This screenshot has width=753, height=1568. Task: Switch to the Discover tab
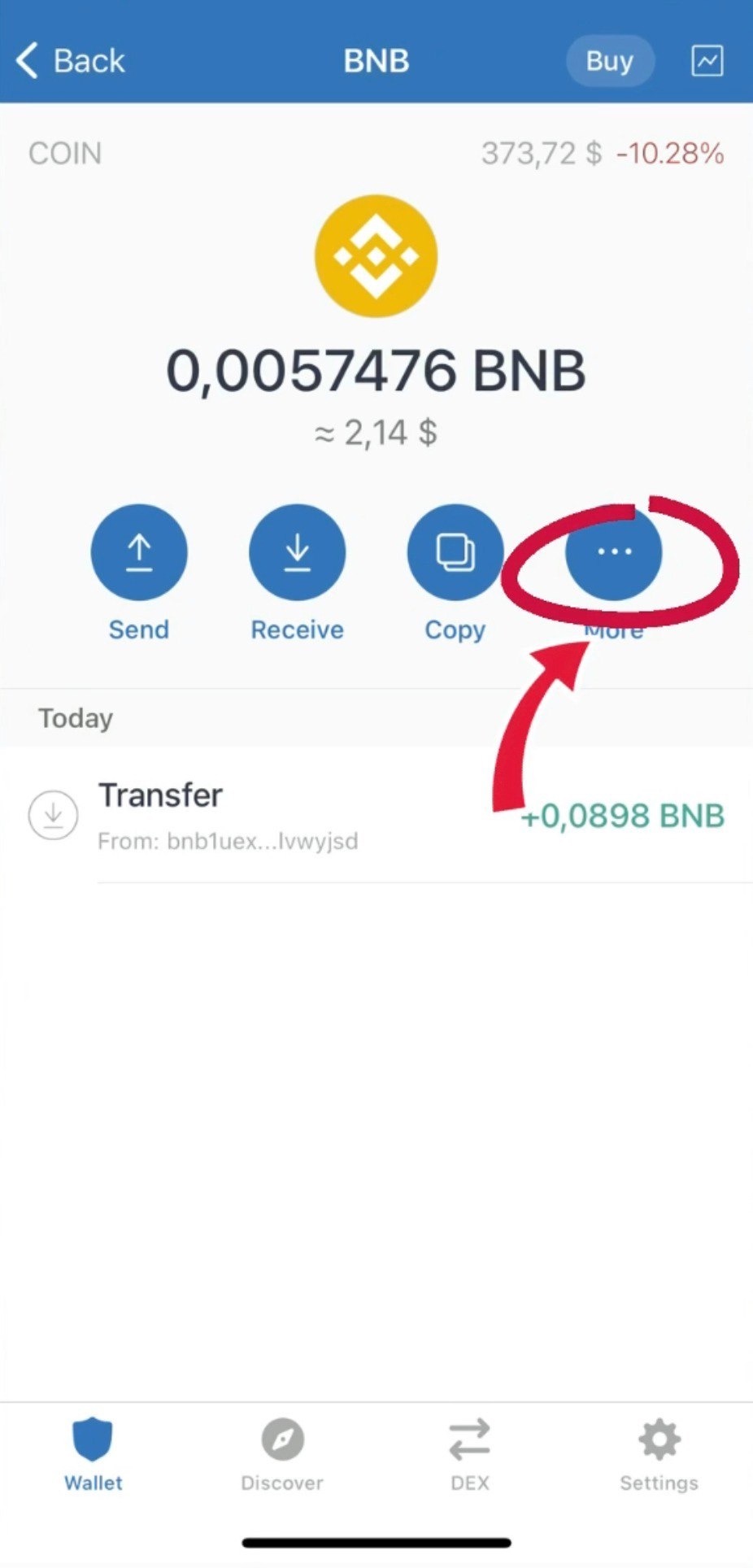(x=282, y=1456)
